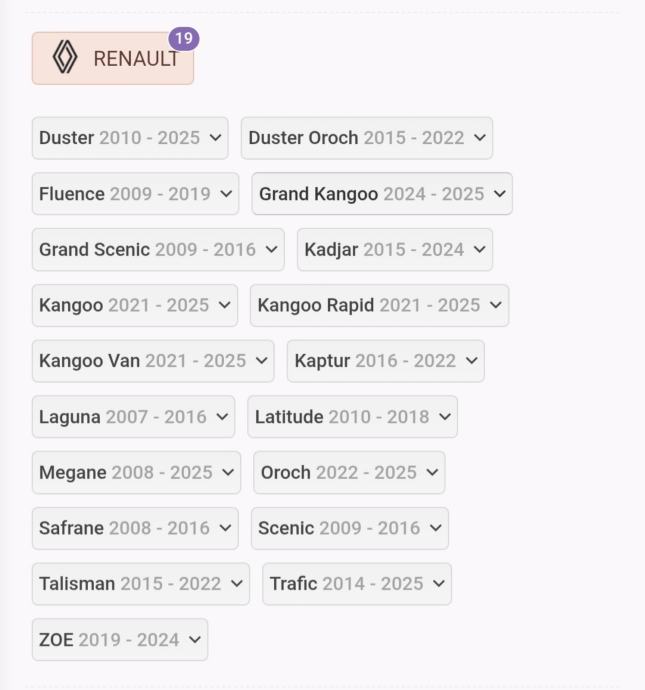Expand the Kaptur 2016 - 2022 dropdown

point(385,361)
